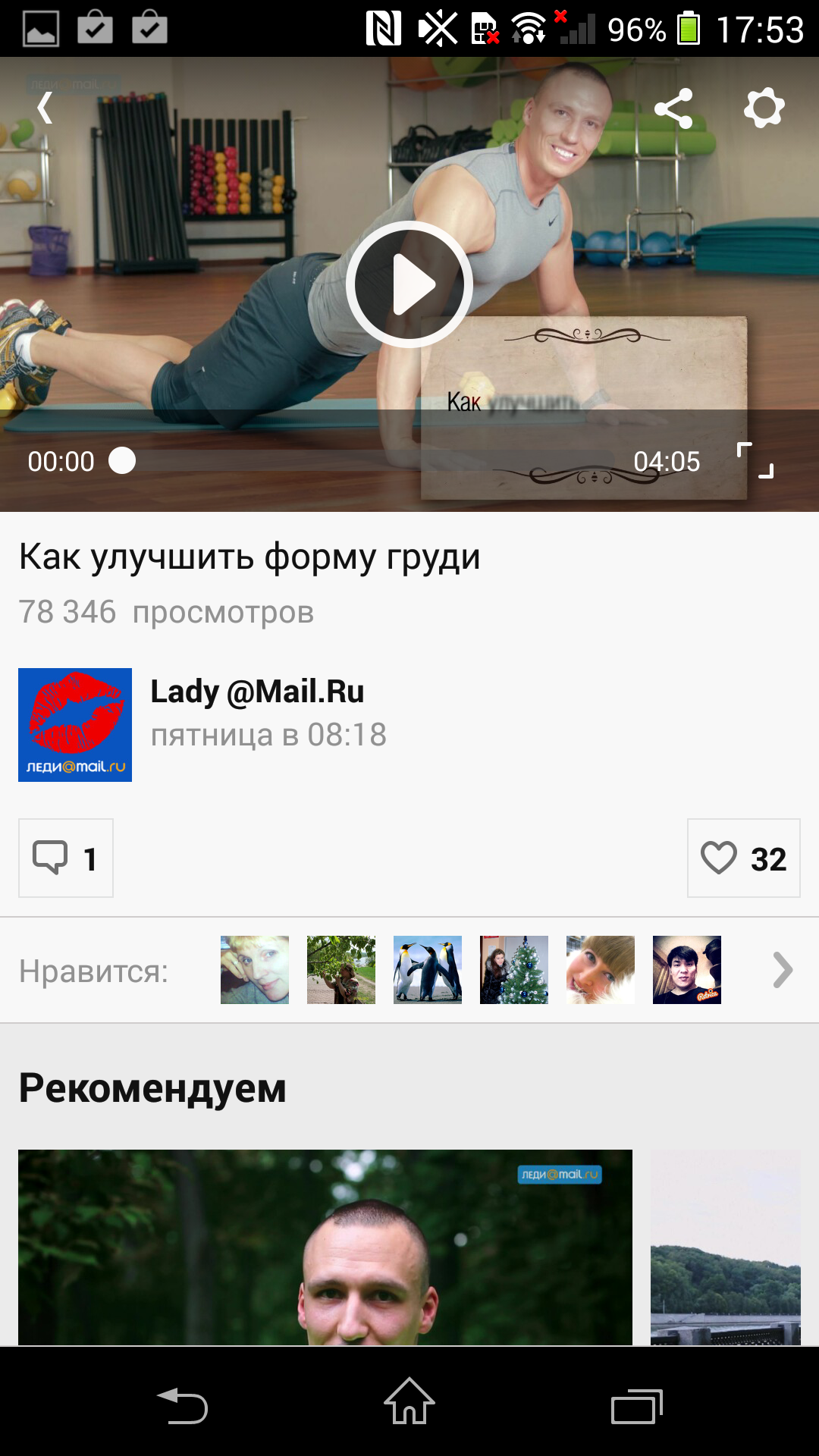
Task: Like the video with heart button
Action: 743,858
